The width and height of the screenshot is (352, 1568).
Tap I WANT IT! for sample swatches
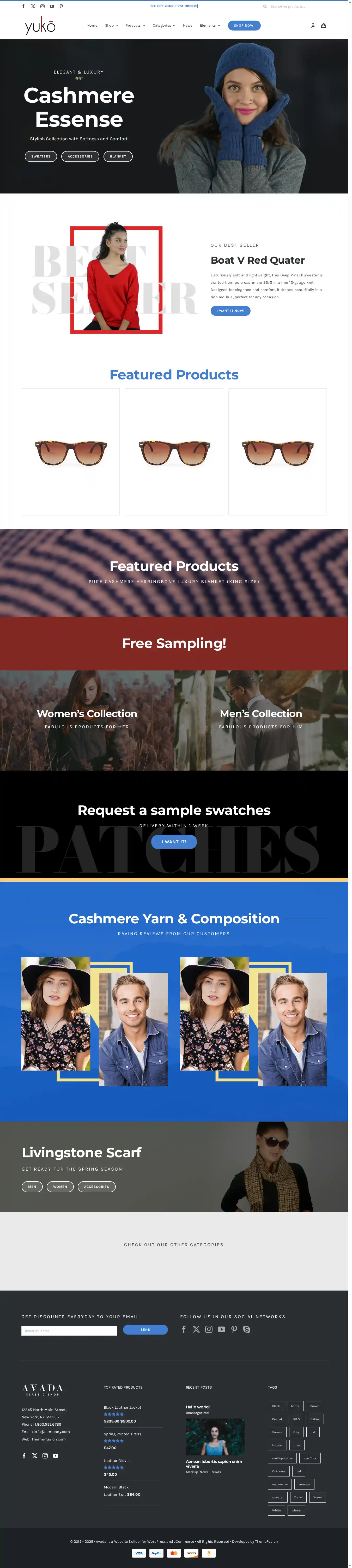(174, 842)
